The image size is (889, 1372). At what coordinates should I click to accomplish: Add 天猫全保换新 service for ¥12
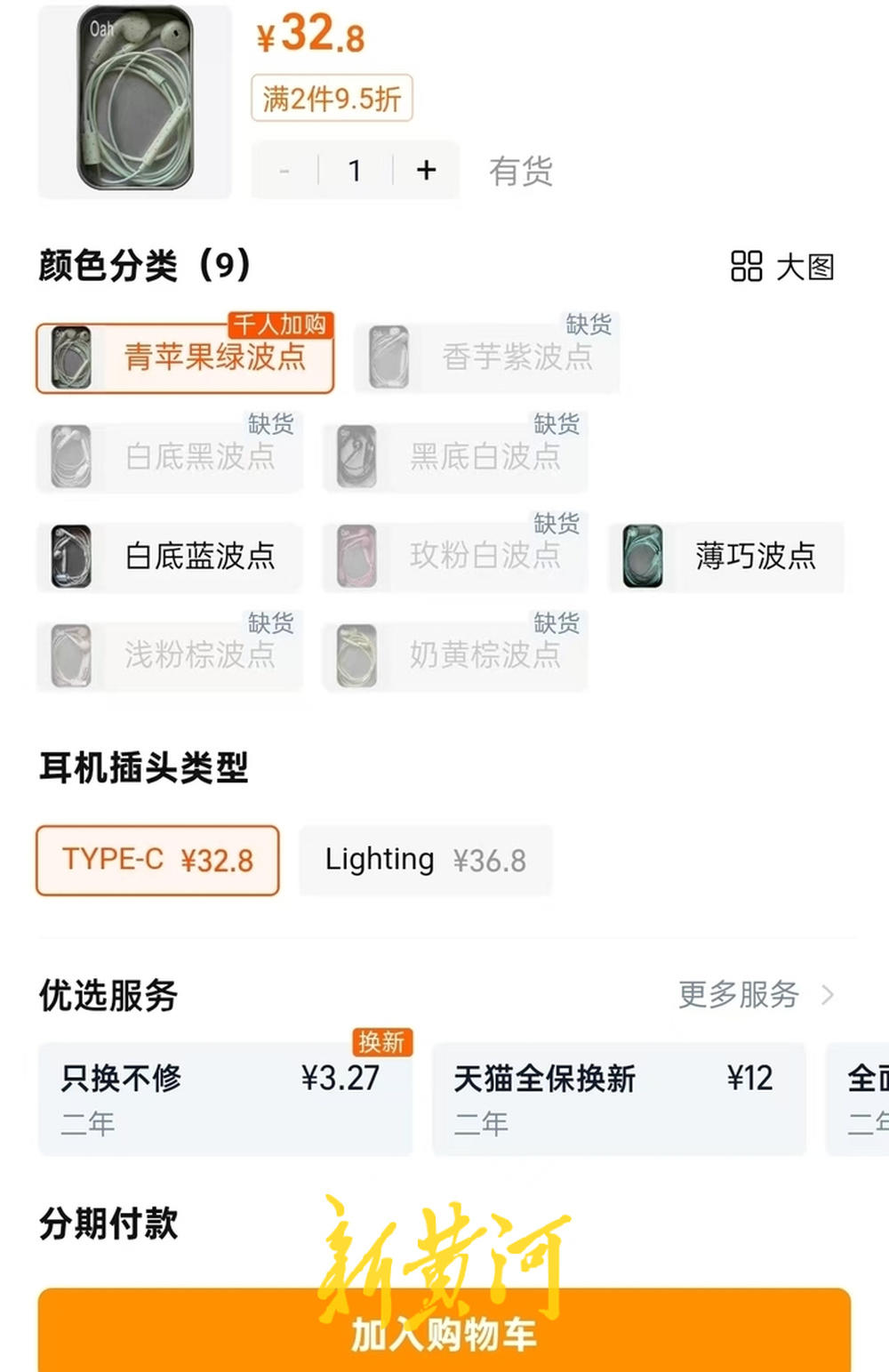[x=618, y=1099]
